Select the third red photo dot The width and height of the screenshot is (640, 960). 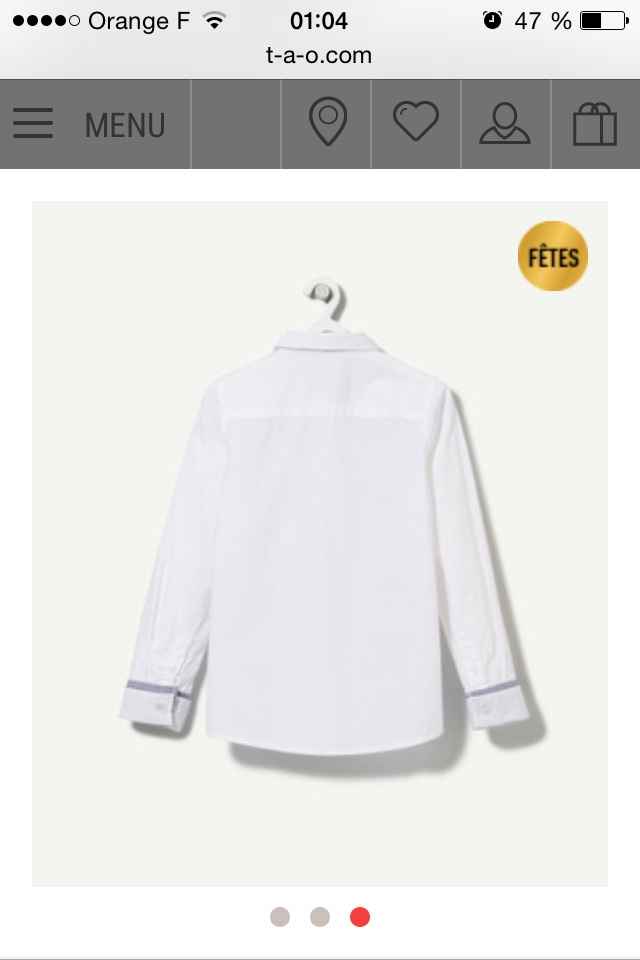[x=360, y=917]
